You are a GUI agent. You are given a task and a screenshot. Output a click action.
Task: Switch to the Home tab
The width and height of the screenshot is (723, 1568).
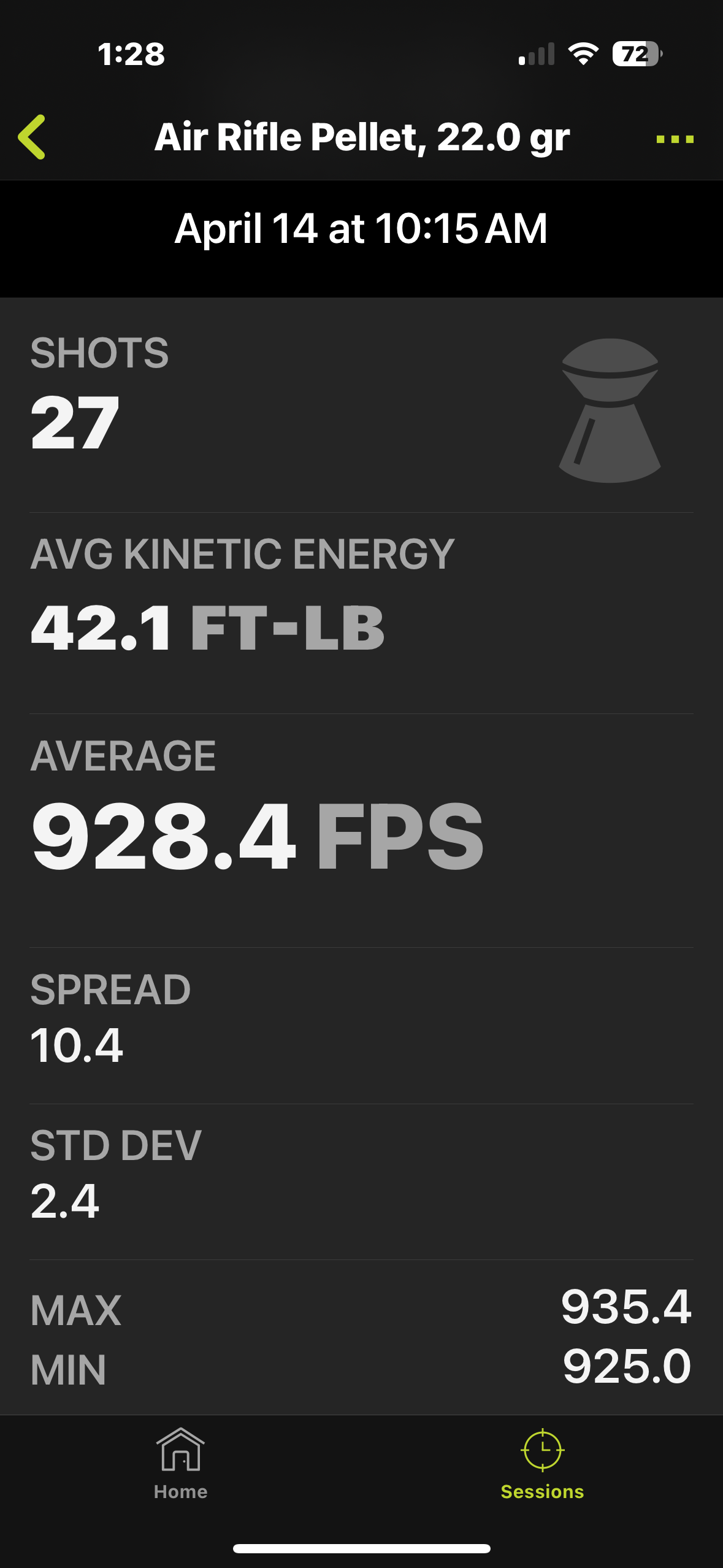point(180,1463)
